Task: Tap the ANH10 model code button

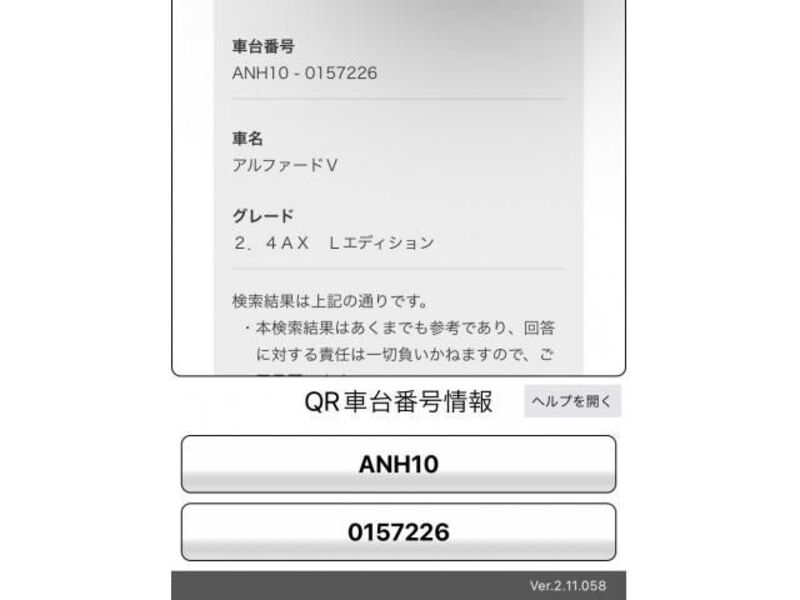Action: click(398, 464)
